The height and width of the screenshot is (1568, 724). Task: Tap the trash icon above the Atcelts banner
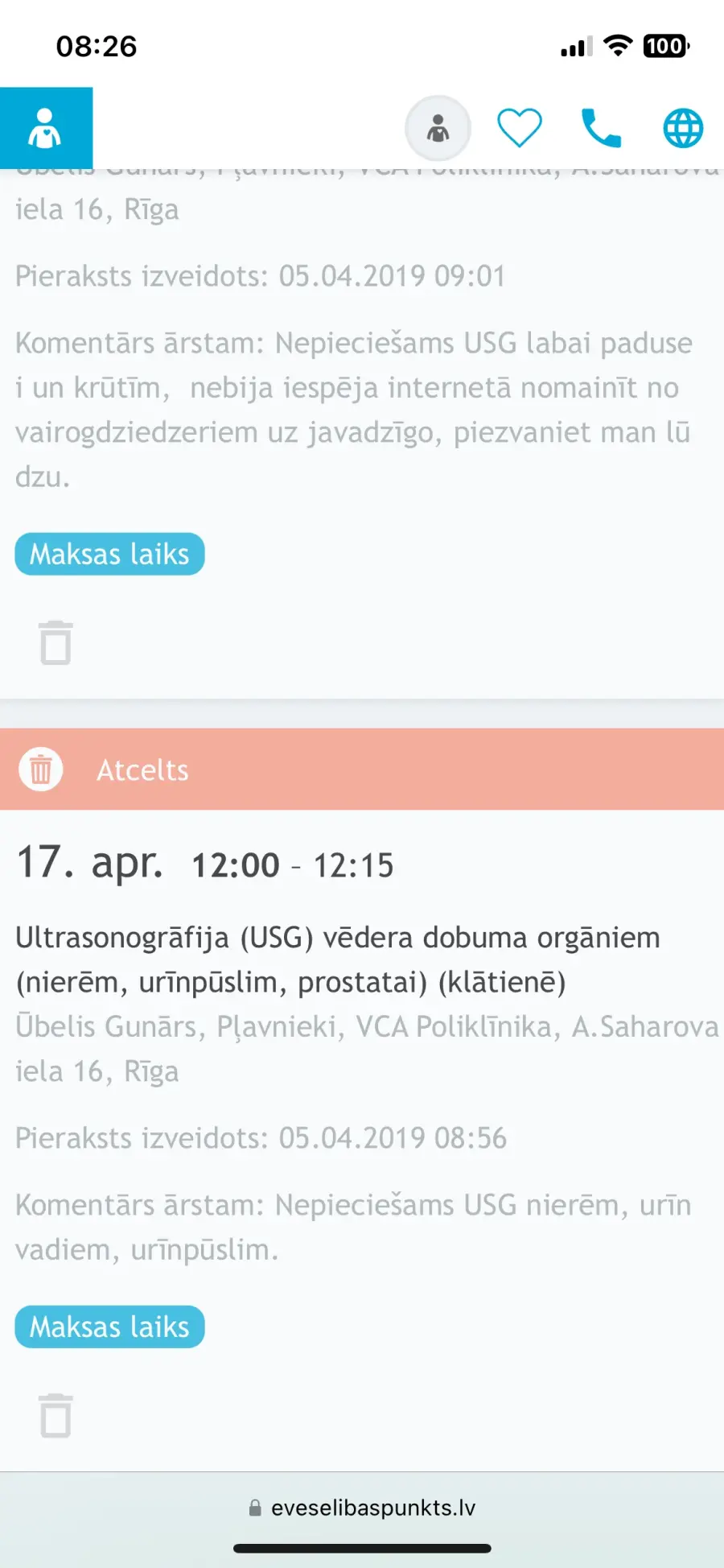[x=56, y=642]
